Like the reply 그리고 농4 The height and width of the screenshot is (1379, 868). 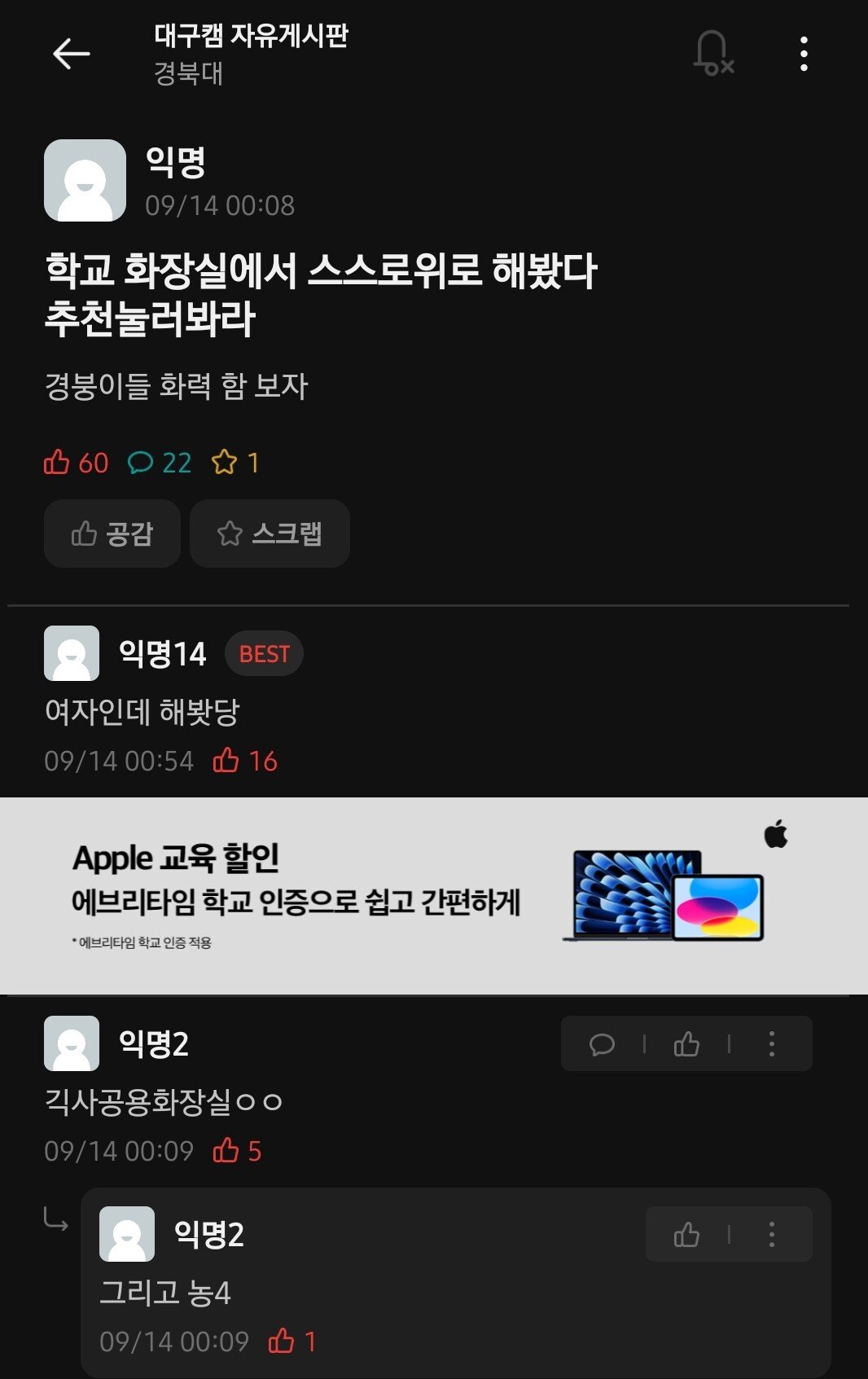coord(686,1234)
